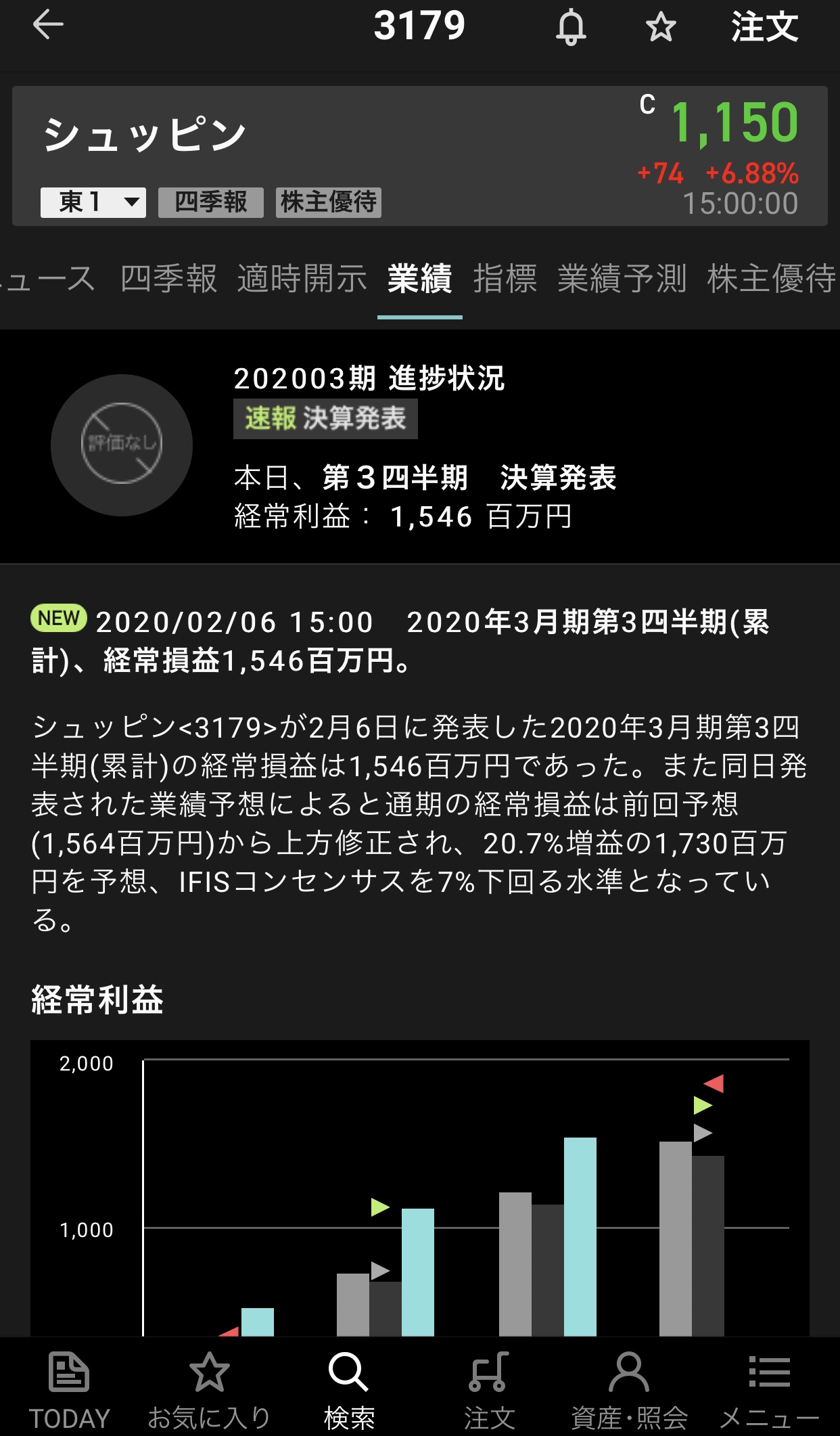Tap the 注文 button in top bar
The image size is (840, 1436).
764,27
